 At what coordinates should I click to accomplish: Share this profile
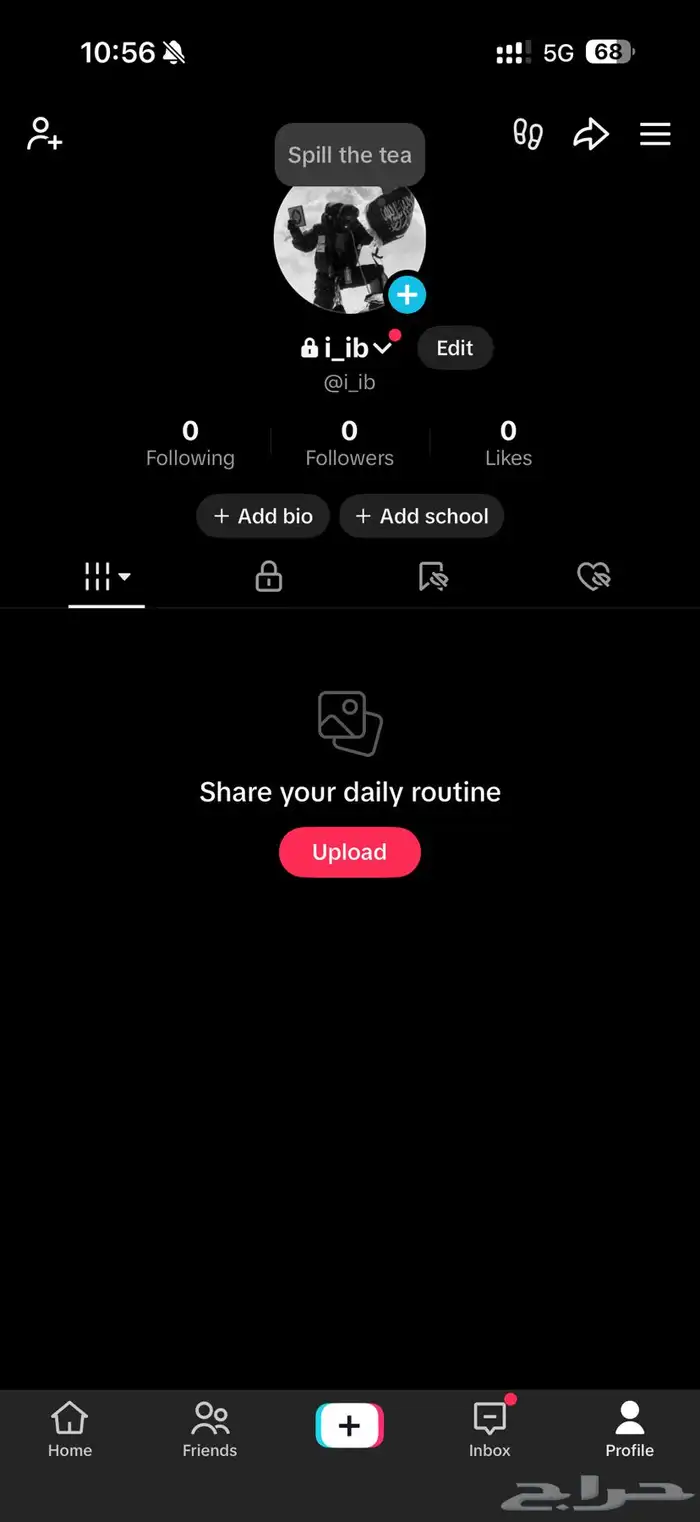(591, 134)
